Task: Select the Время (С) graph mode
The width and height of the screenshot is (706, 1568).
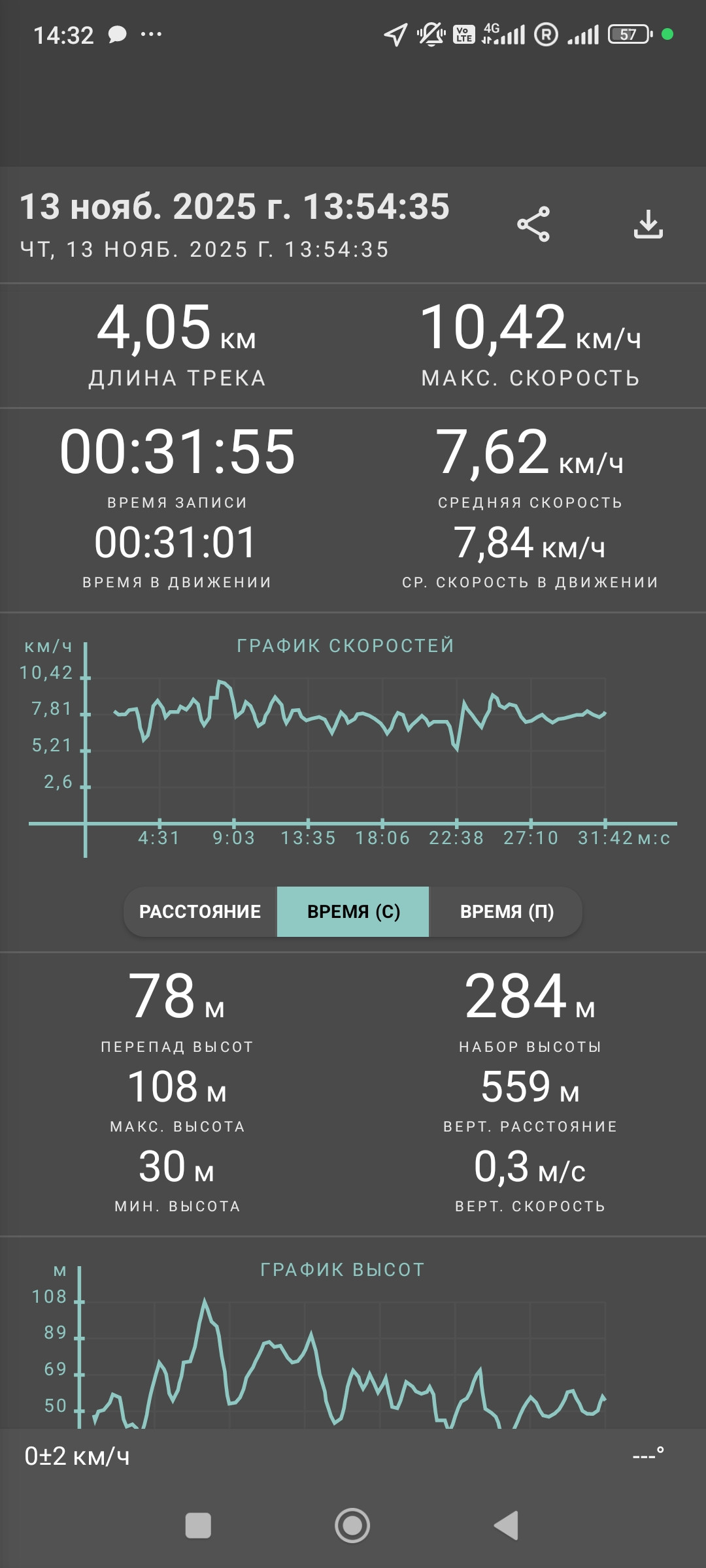Action: click(x=353, y=911)
